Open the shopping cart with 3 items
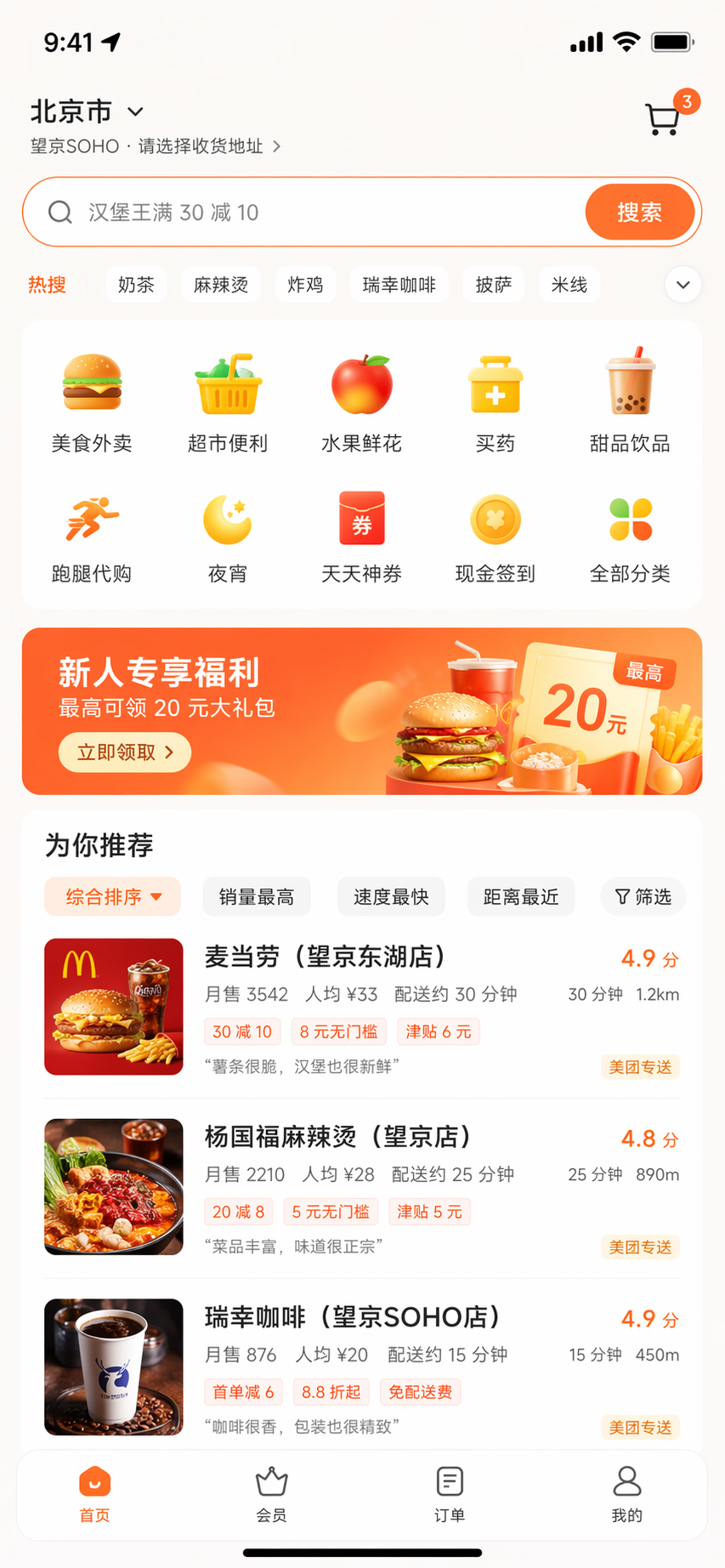This screenshot has width=725, height=1568. coord(664,119)
